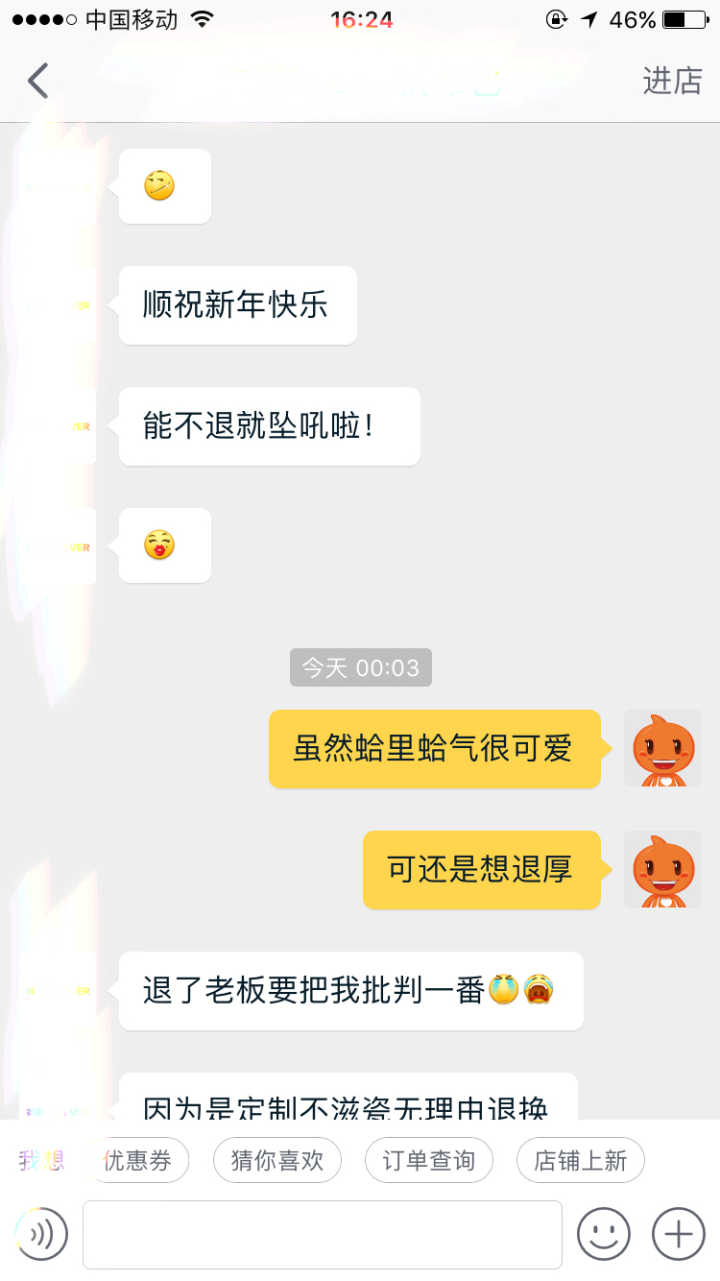Focus the message text field
The width and height of the screenshot is (720, 1281).
coord(322,1234)
